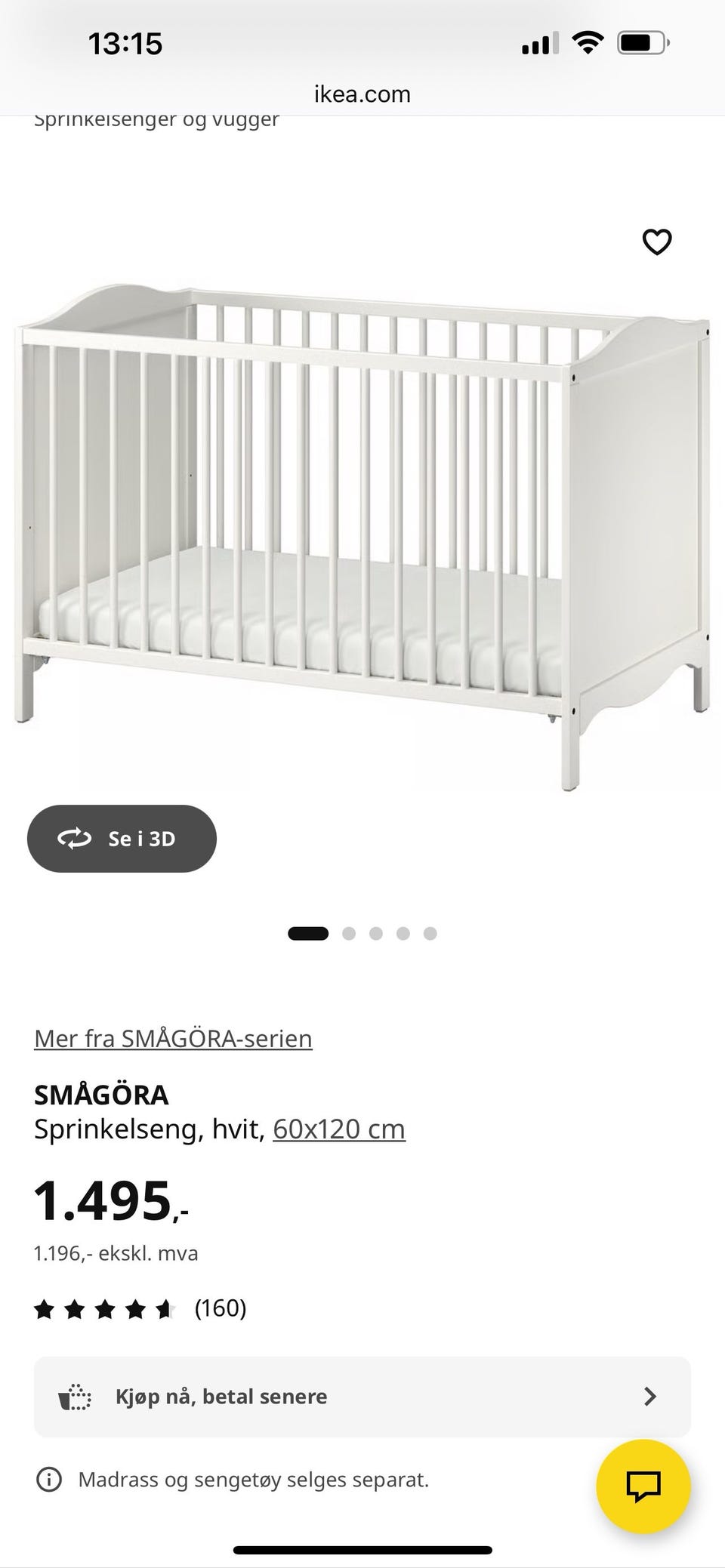Open Sprinkelsenger og vugger breadcrumb
This screenshot has height=1568, width=725.
(156, 121)
